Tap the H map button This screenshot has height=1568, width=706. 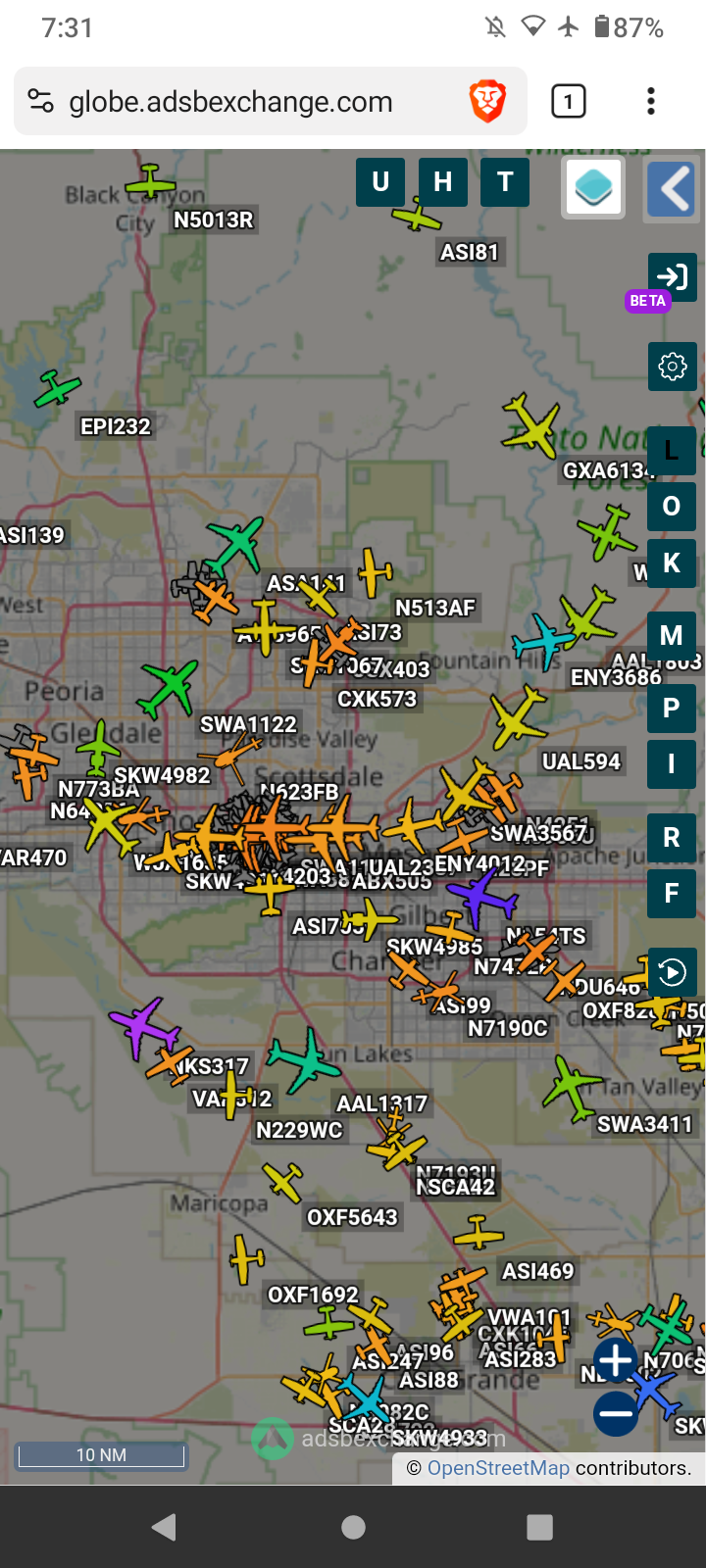click(443, 182)
